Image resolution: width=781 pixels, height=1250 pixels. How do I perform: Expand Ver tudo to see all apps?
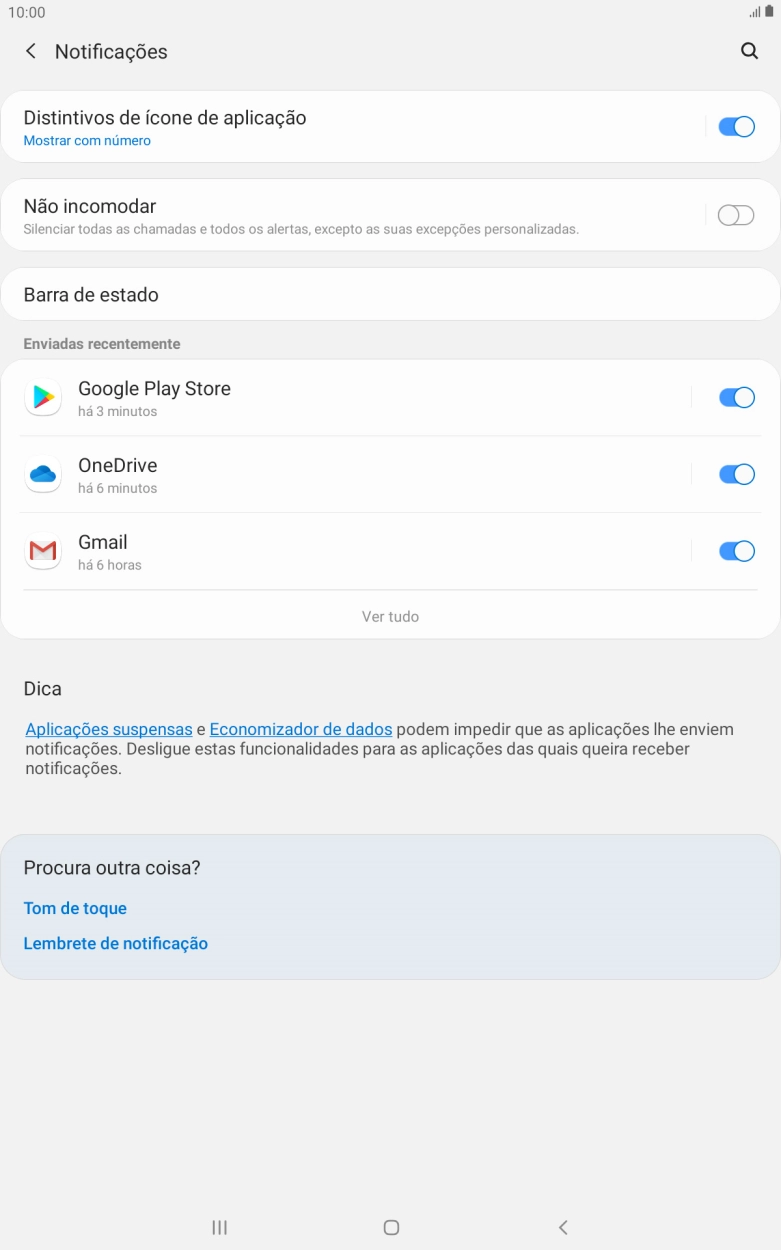pos(390,616)
